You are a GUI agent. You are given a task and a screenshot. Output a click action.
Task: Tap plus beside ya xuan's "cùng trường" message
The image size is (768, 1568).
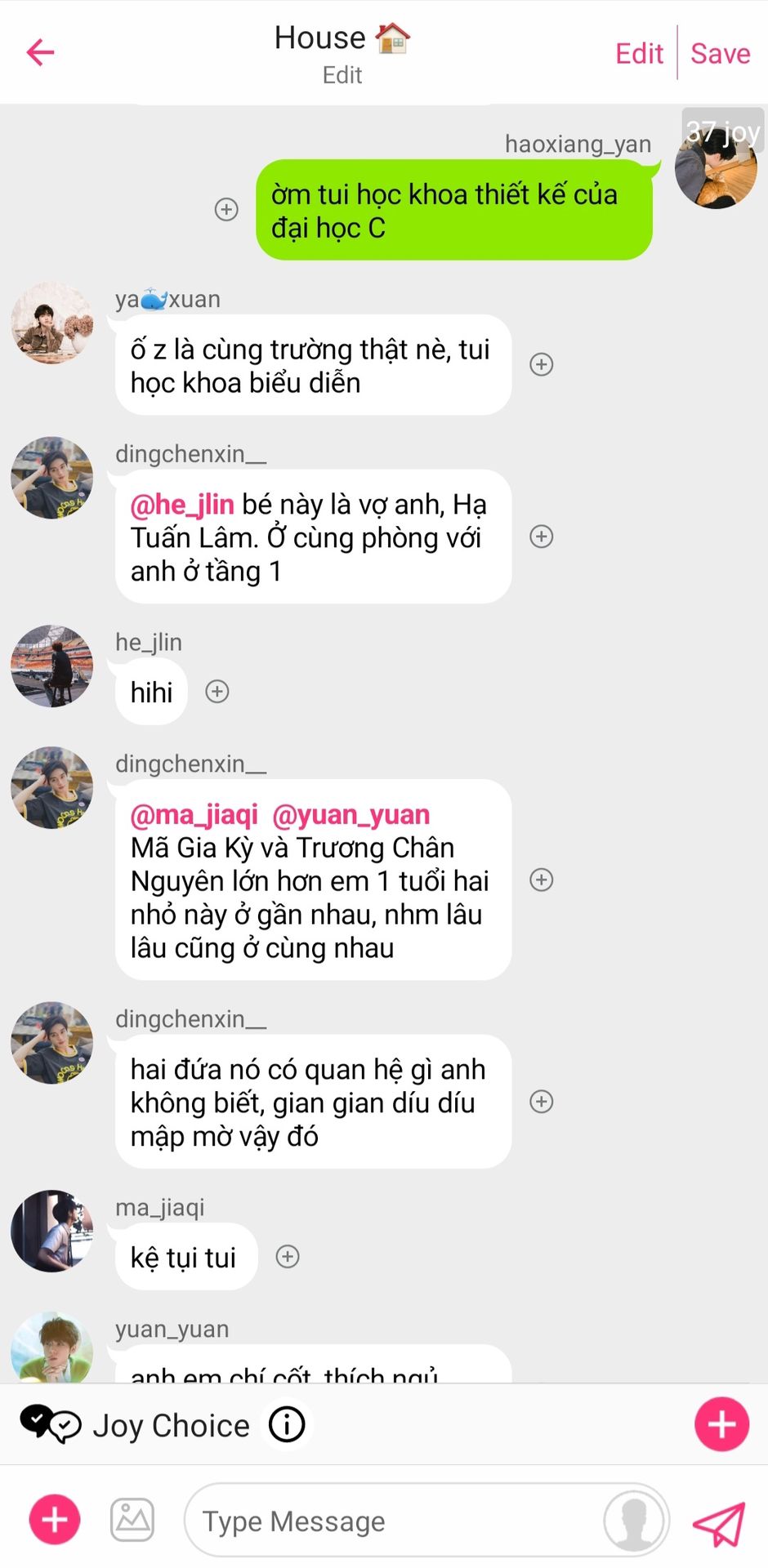(542, 364)
